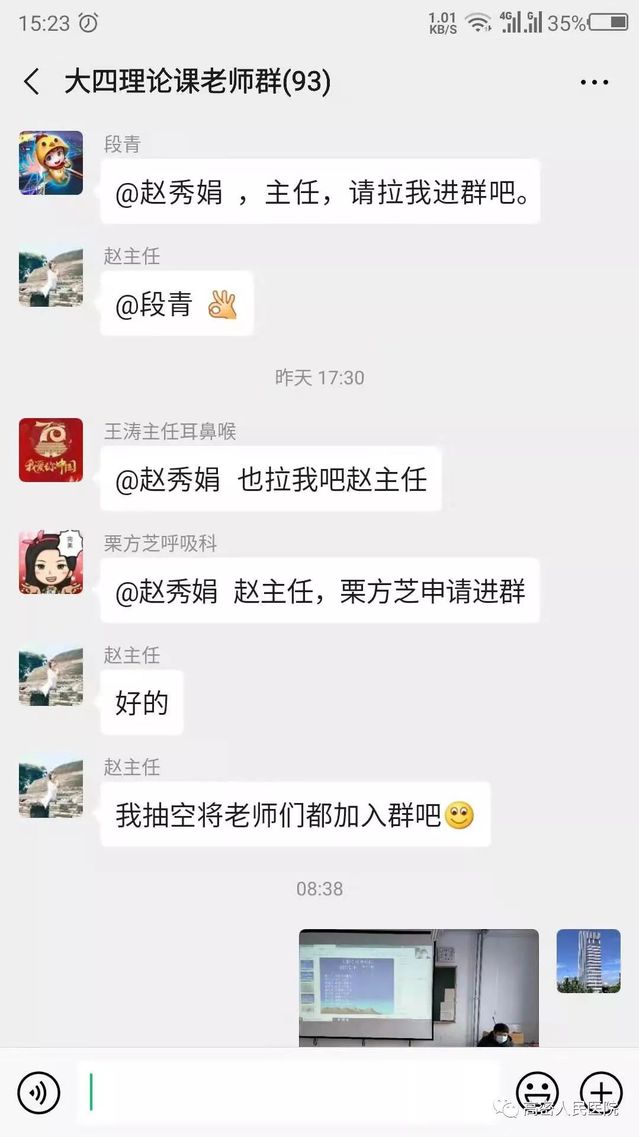Open my own avatar beside the photo
The width and height of the screenshot is (639, 1137).
coord(588,961)
